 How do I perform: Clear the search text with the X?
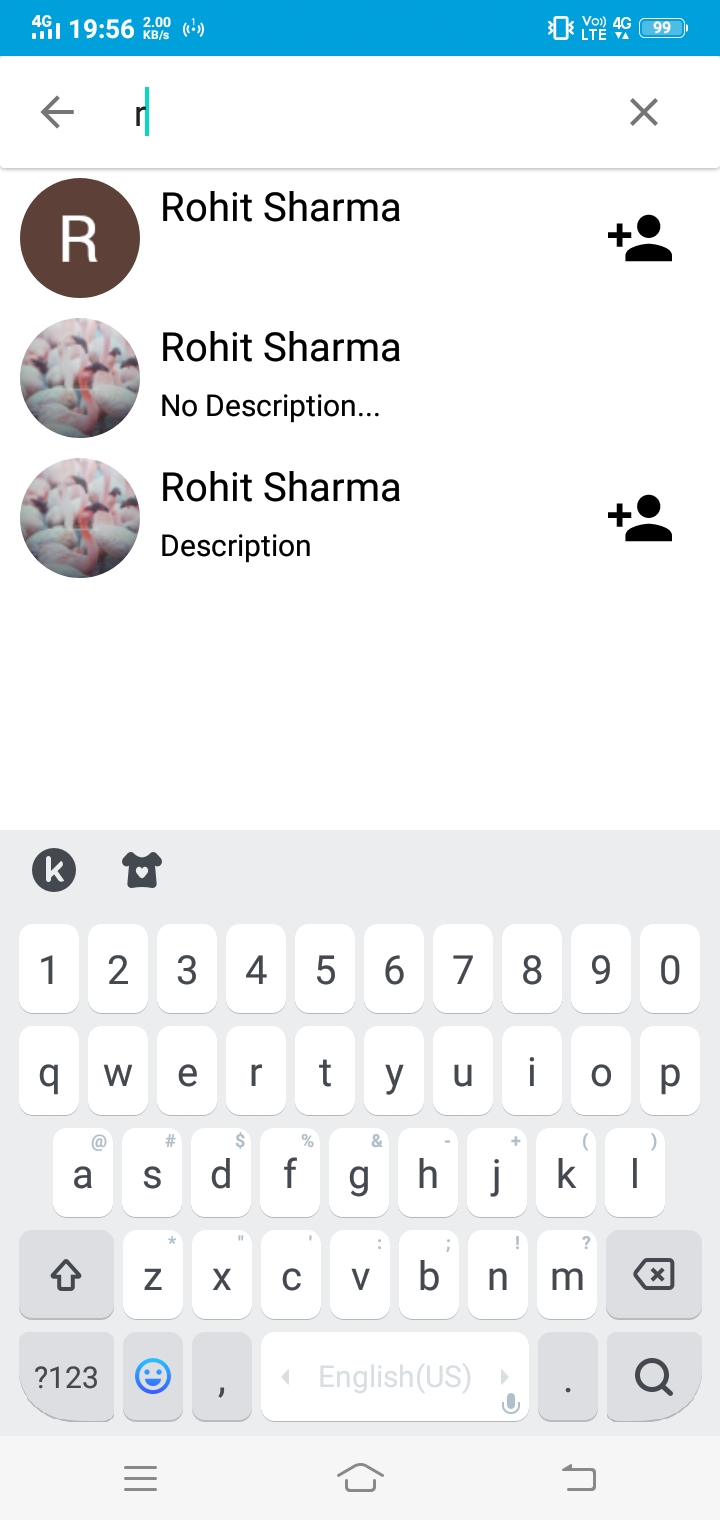pos(644,113)
